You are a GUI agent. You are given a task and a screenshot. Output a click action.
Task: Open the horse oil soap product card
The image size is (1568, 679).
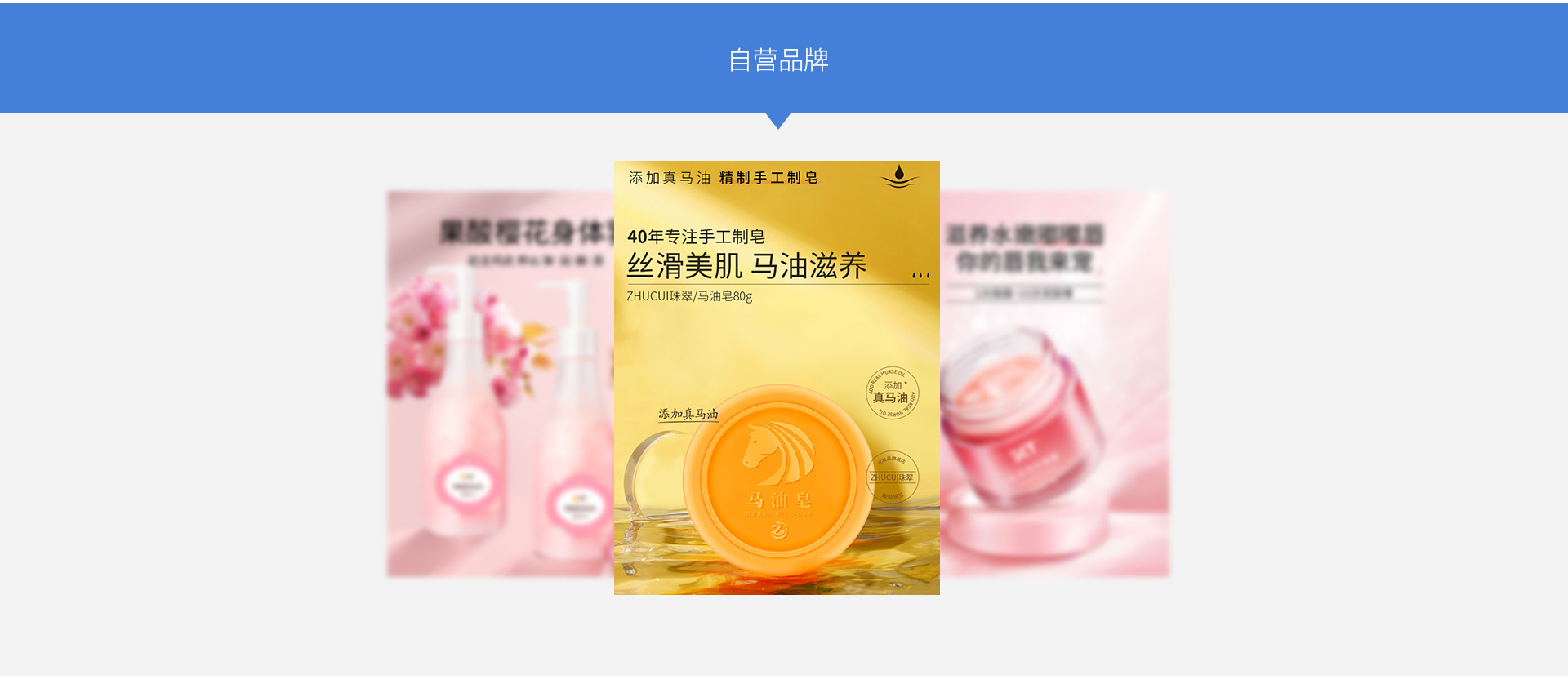[x=777, y=377]
